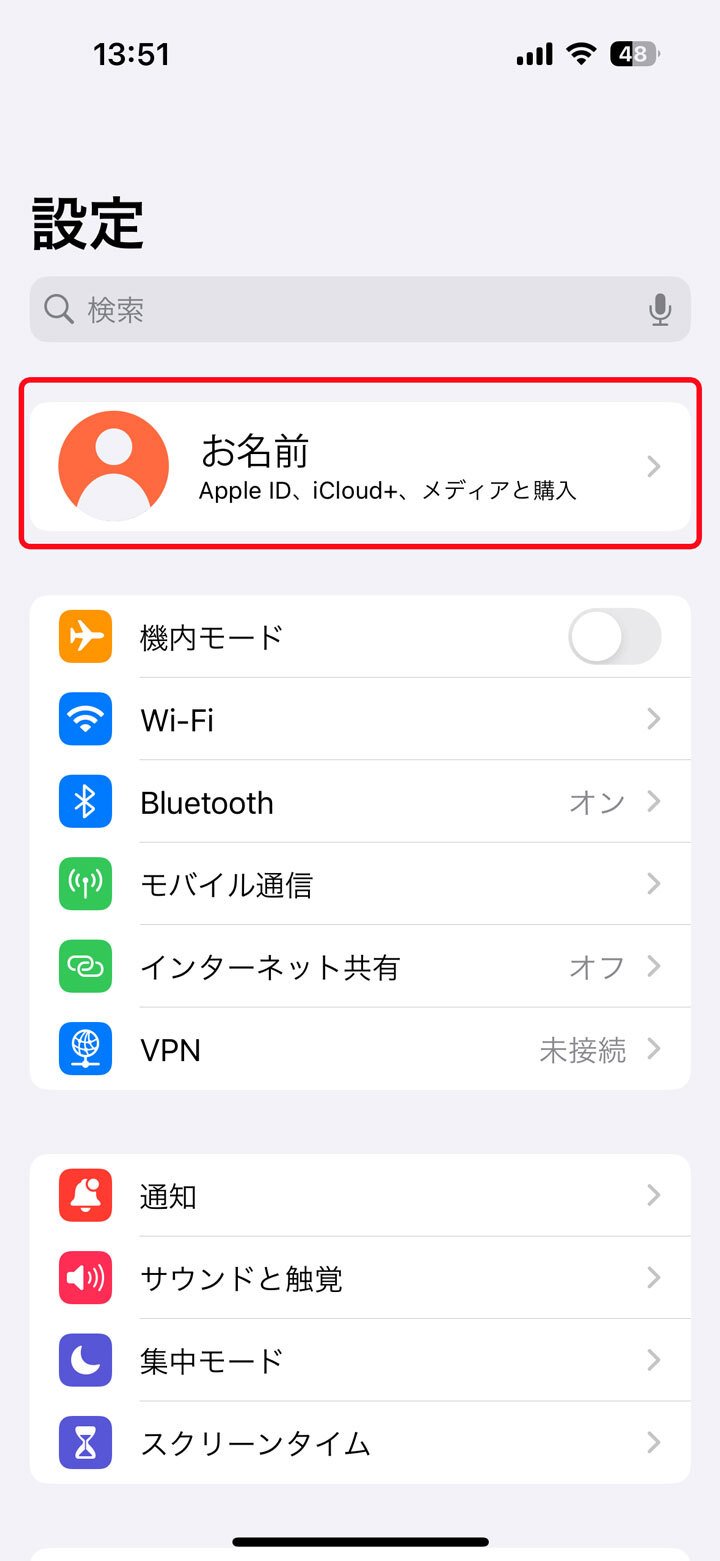Activate the dictation microphone in search

pyautogui.click(x=660, y=310)
